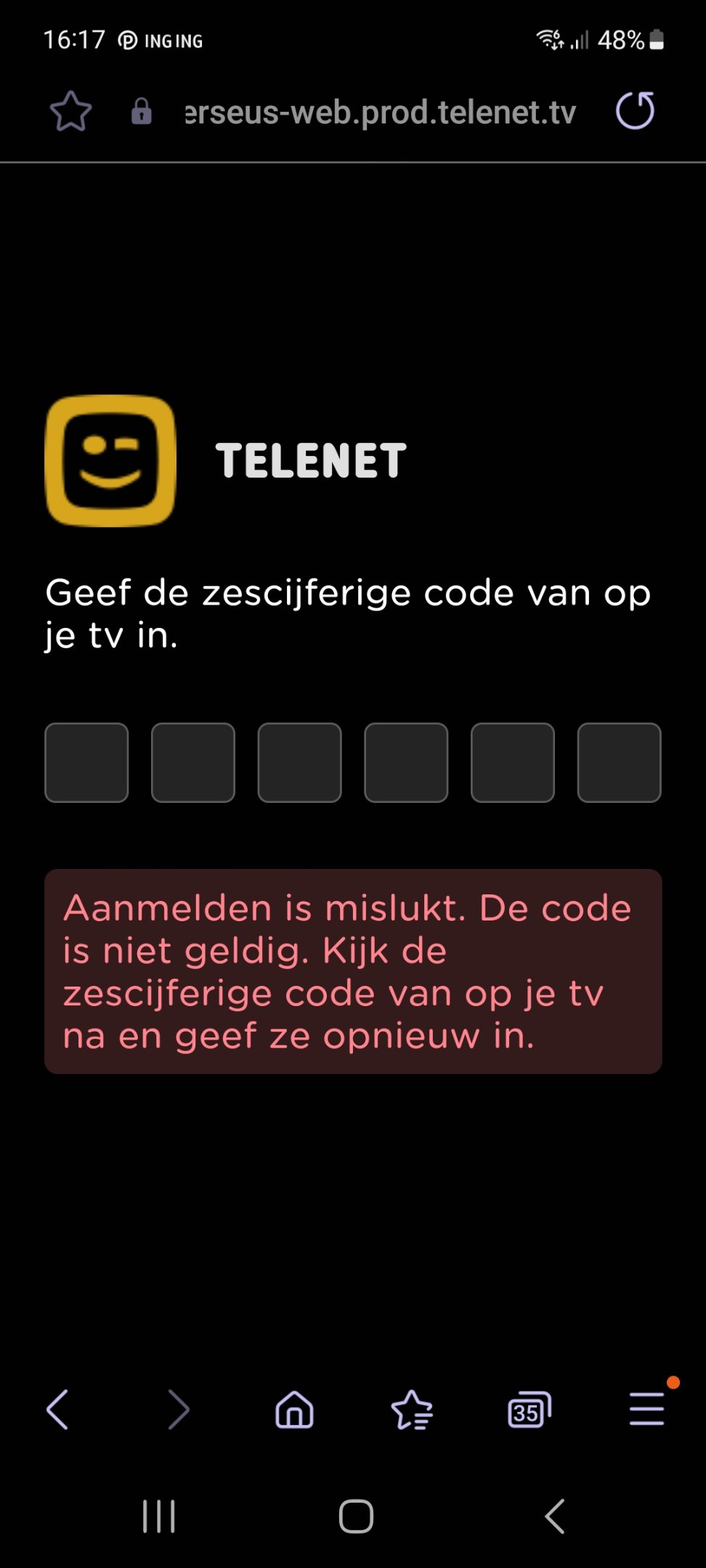Select the second code digit box
Screen dimensions: 706x1568
click(193, 762)
